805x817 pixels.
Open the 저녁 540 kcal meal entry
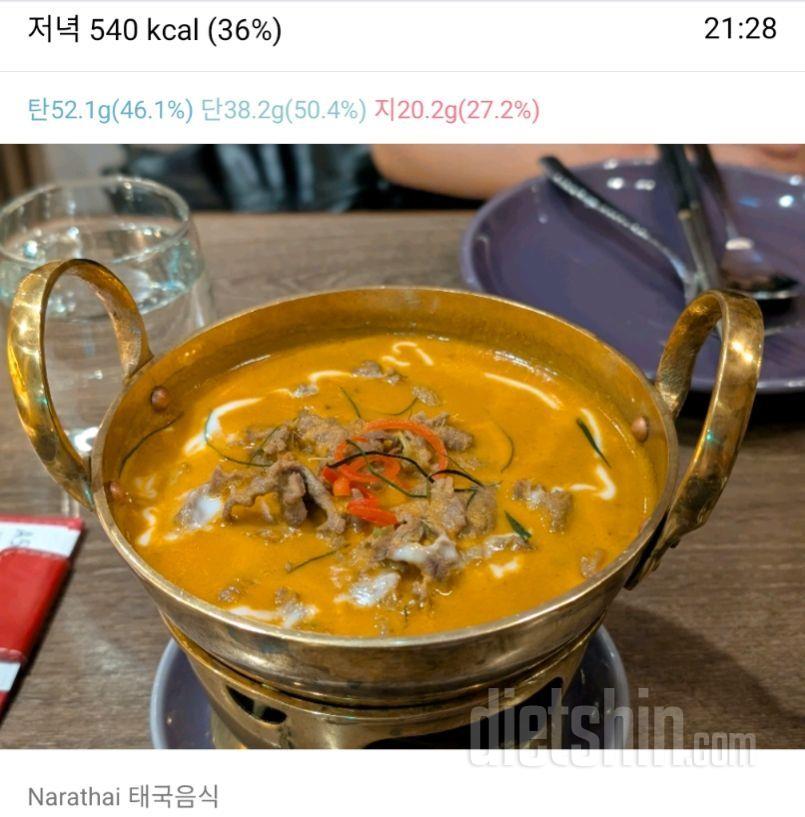tap(155, 30)
